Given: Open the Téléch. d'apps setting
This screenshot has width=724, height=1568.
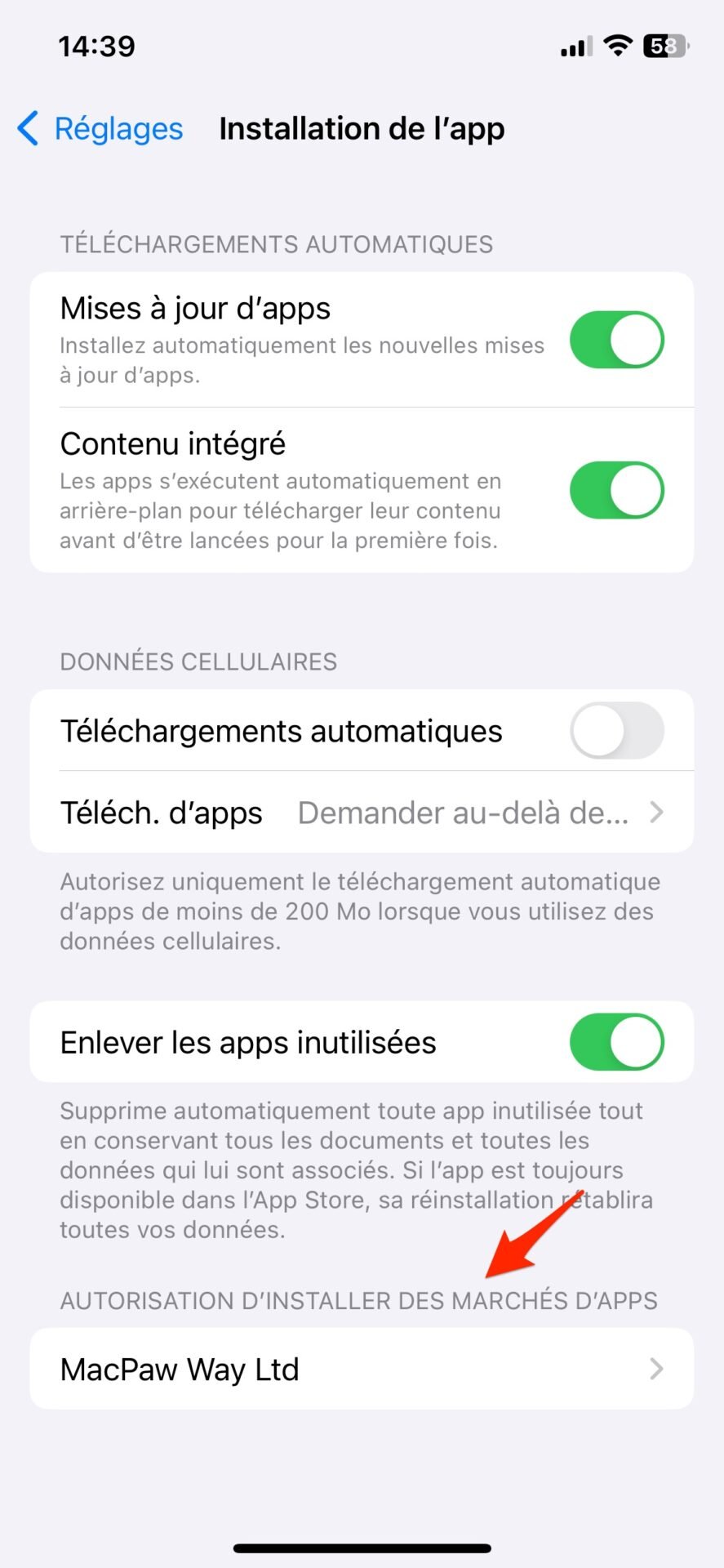Looking at the screenshot, I should pyautogui.click(x=362, y=813).
